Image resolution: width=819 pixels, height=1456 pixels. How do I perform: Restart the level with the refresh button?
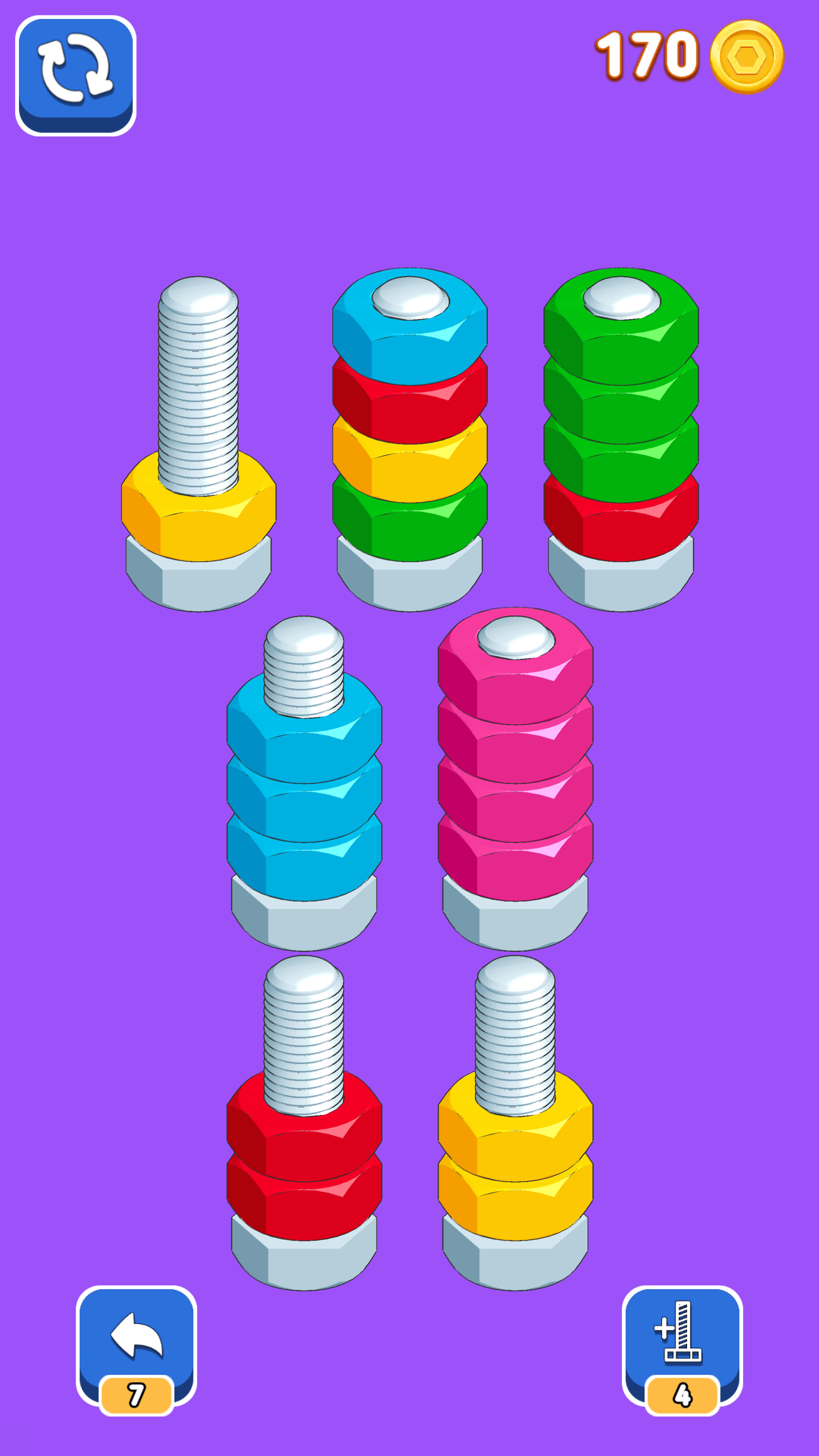(x=76, y=76)
